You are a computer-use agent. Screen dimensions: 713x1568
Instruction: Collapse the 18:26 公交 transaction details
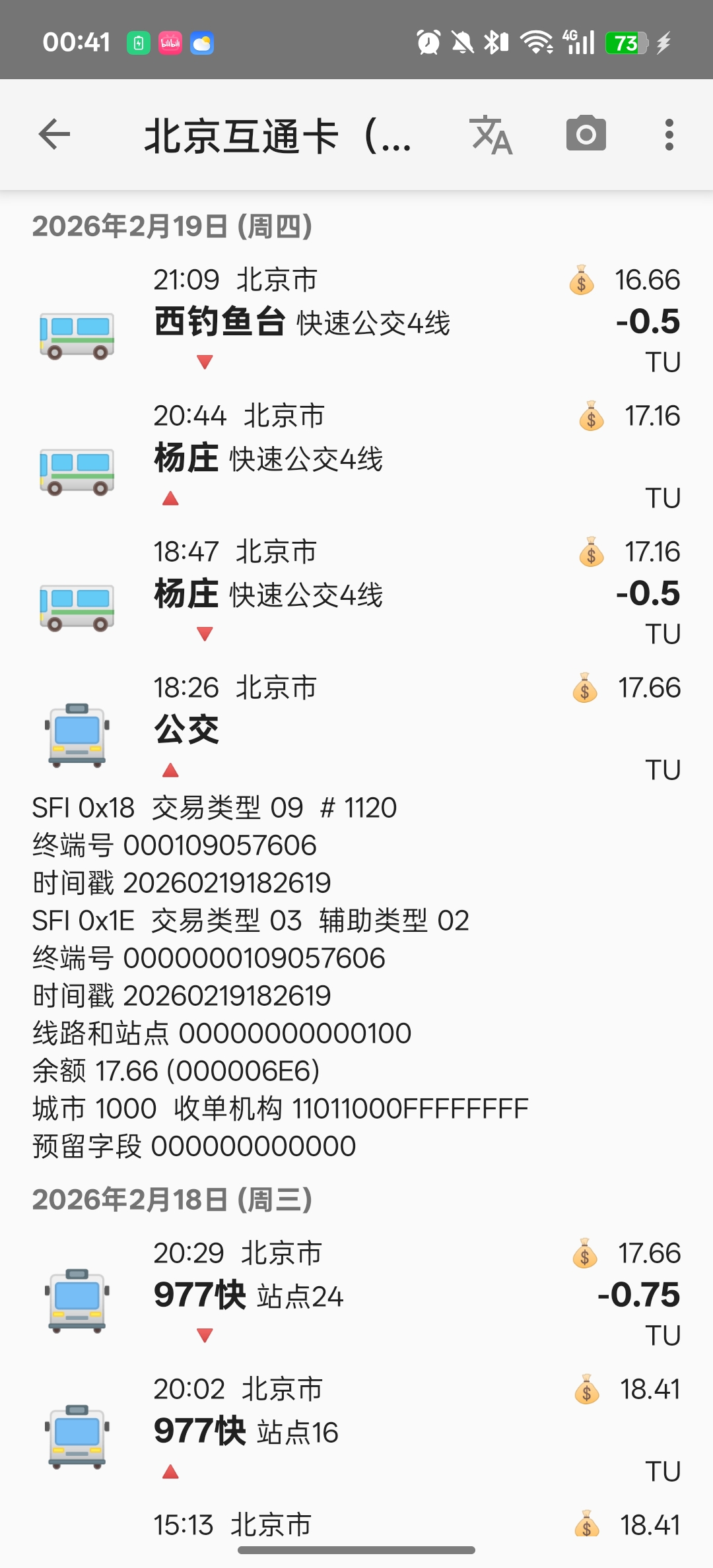[356, 729]
